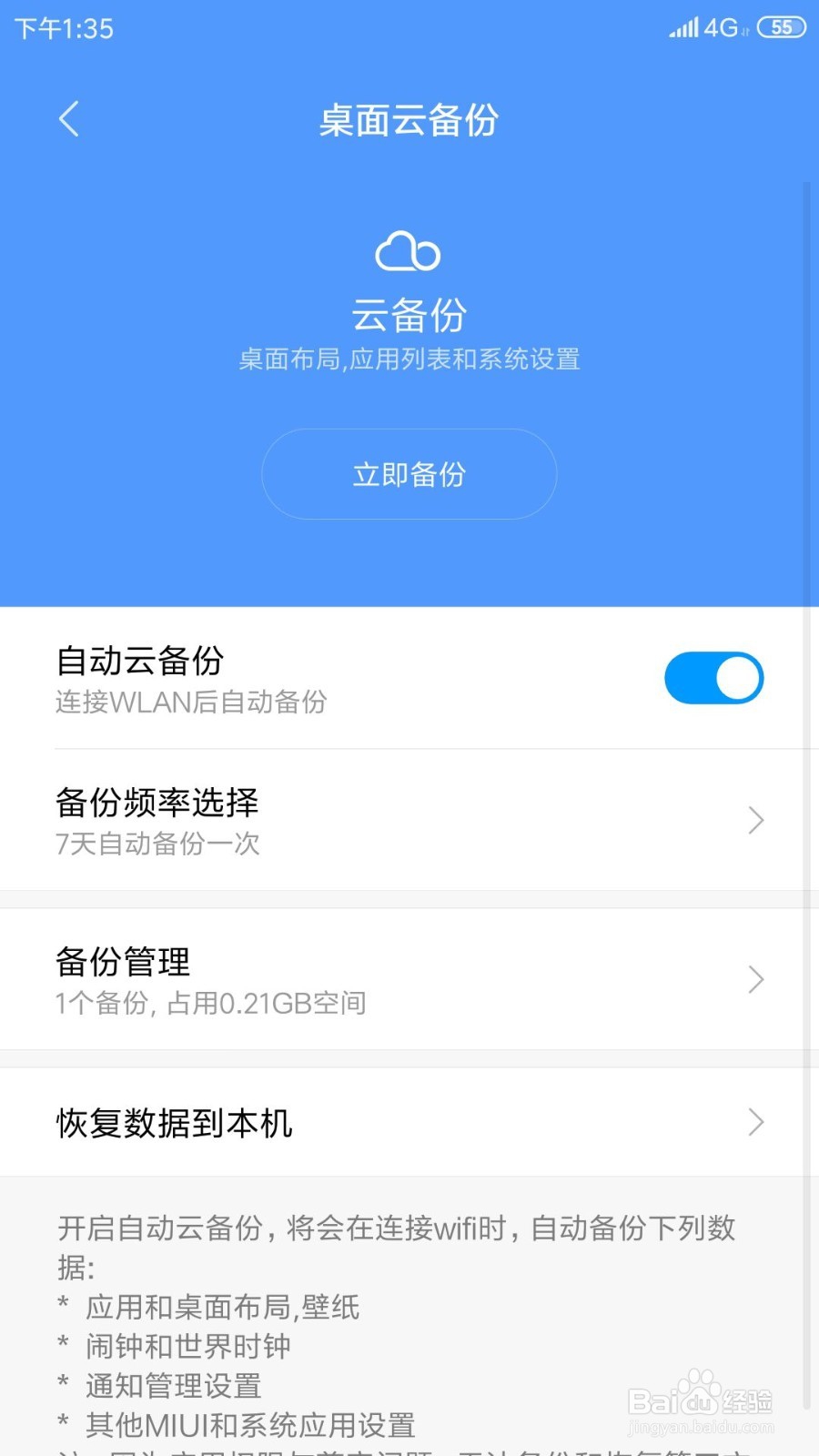Click the battery indicator showing 55

780,28
